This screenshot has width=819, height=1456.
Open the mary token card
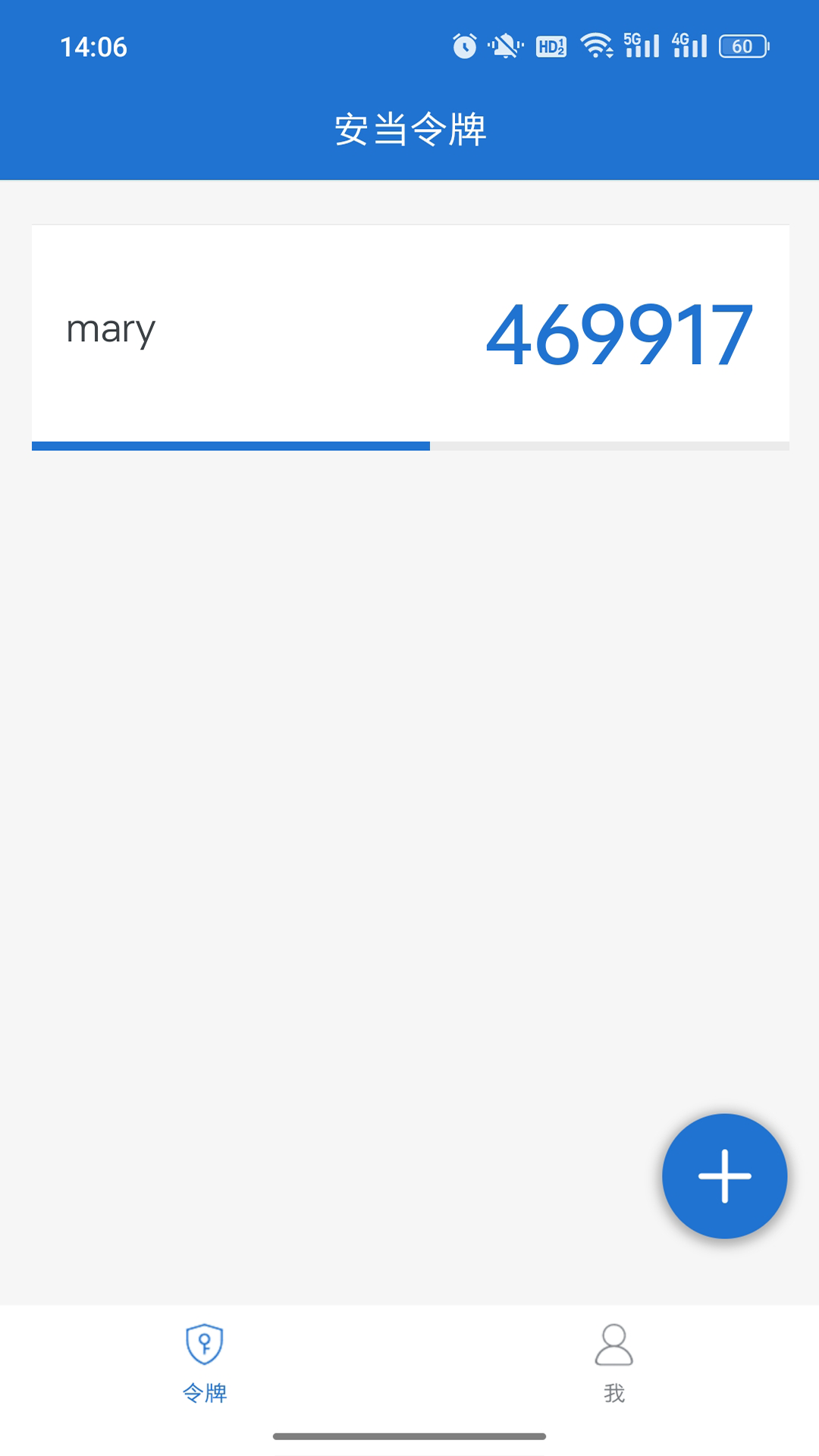click(409, 334)
